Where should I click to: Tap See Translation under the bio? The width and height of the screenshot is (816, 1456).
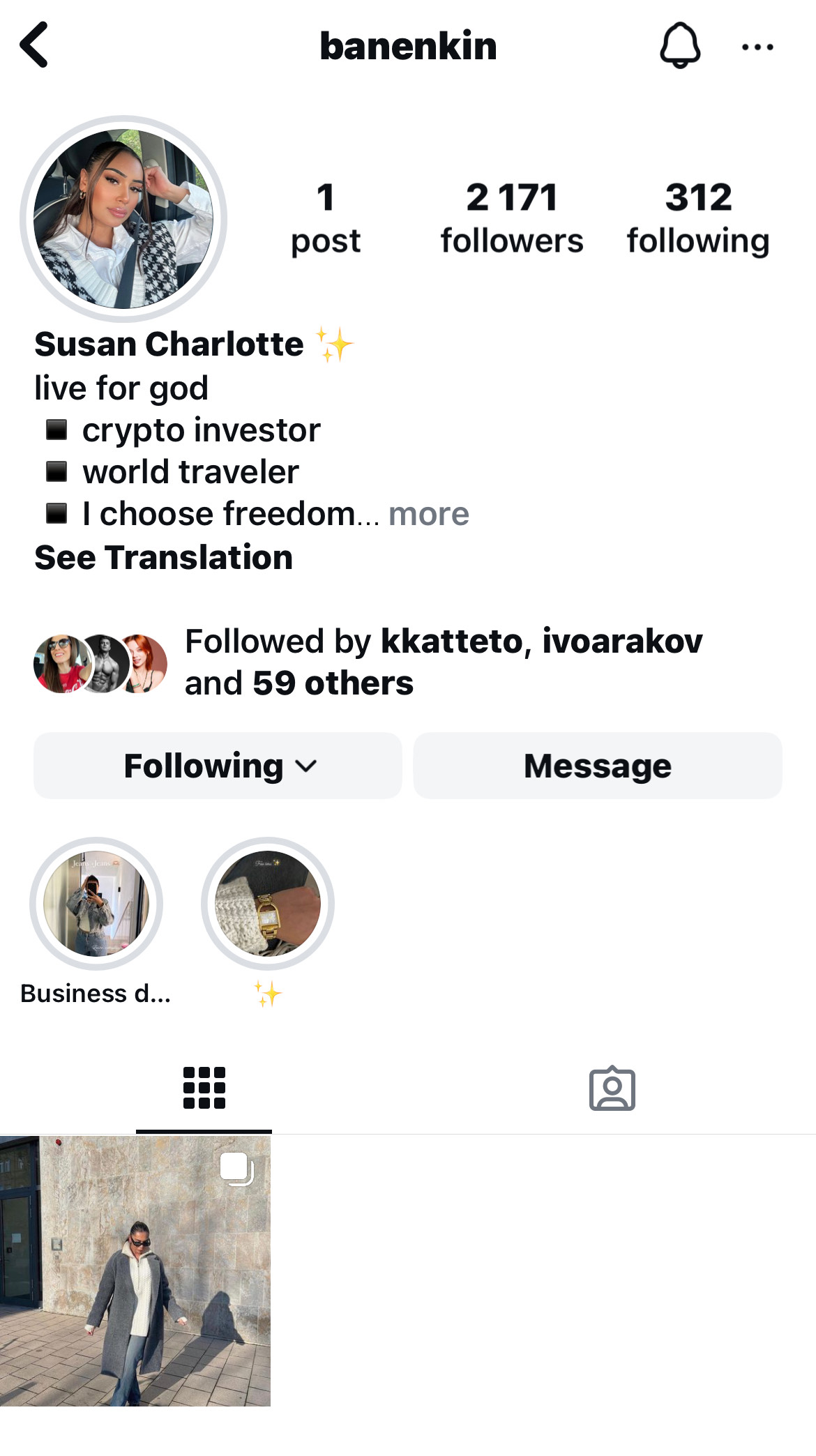(164, 558)
